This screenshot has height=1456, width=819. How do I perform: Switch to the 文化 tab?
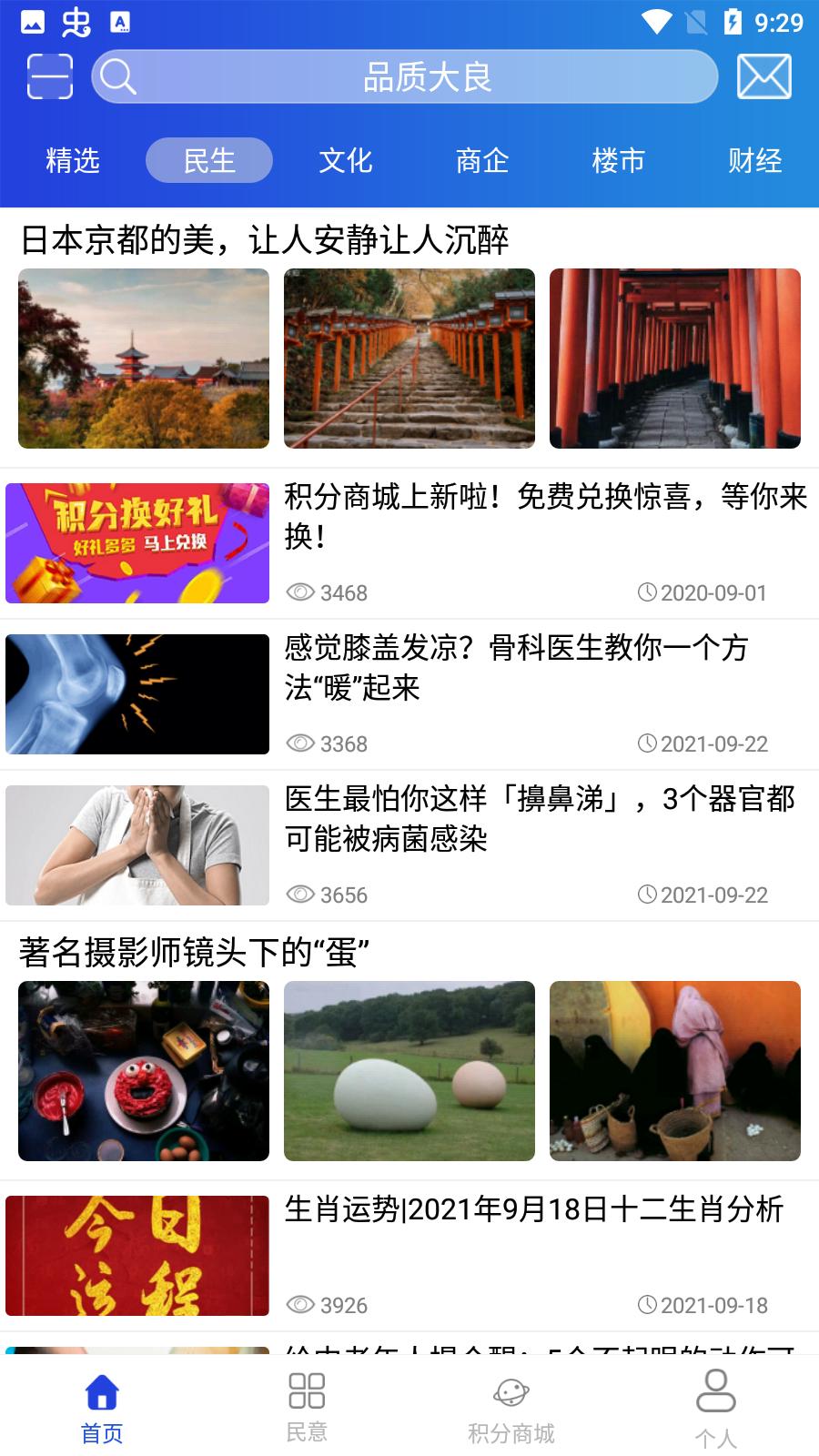(x=346, y=160)
